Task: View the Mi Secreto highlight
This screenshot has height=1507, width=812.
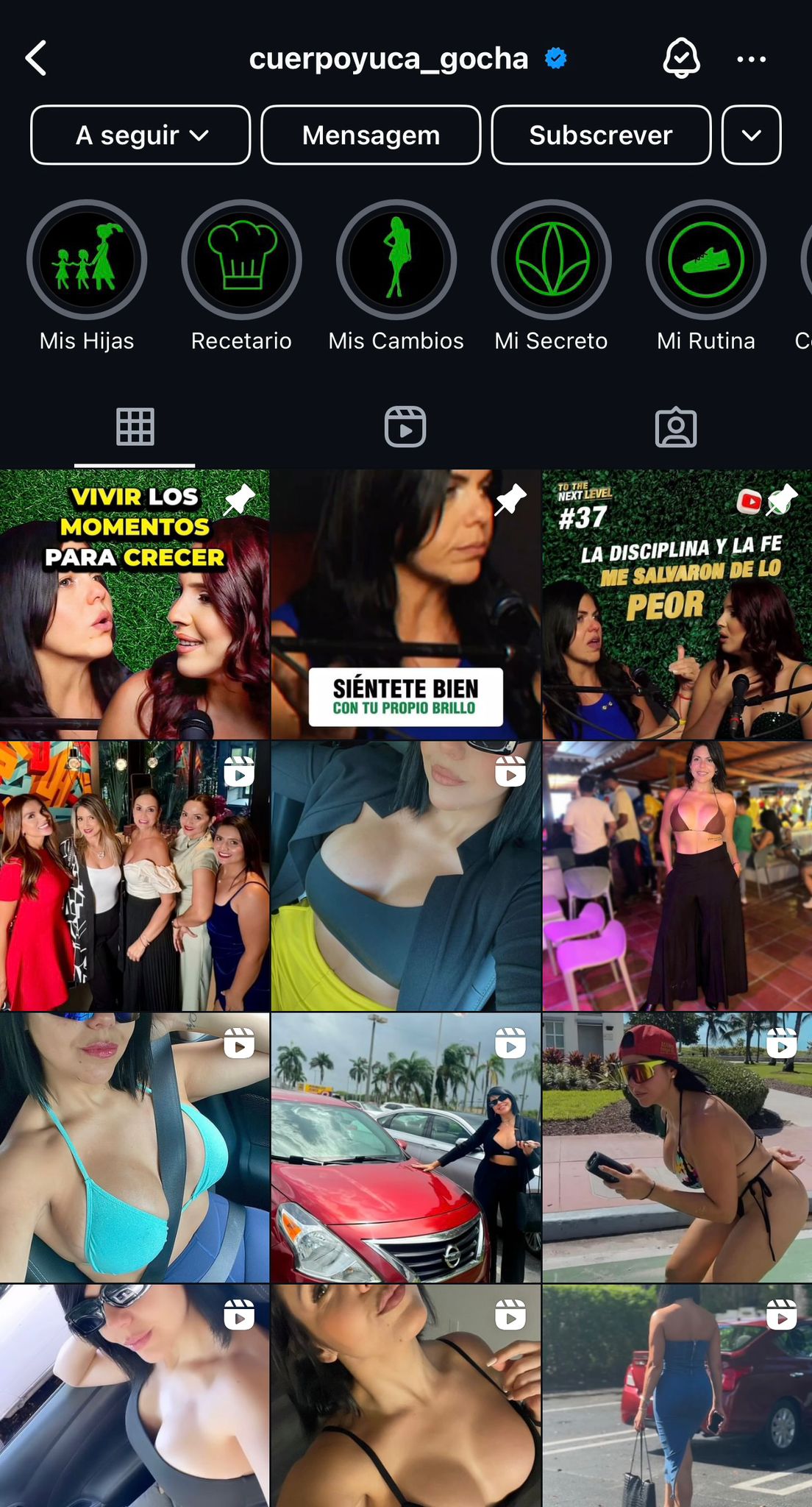Action: tap(551, 260)
